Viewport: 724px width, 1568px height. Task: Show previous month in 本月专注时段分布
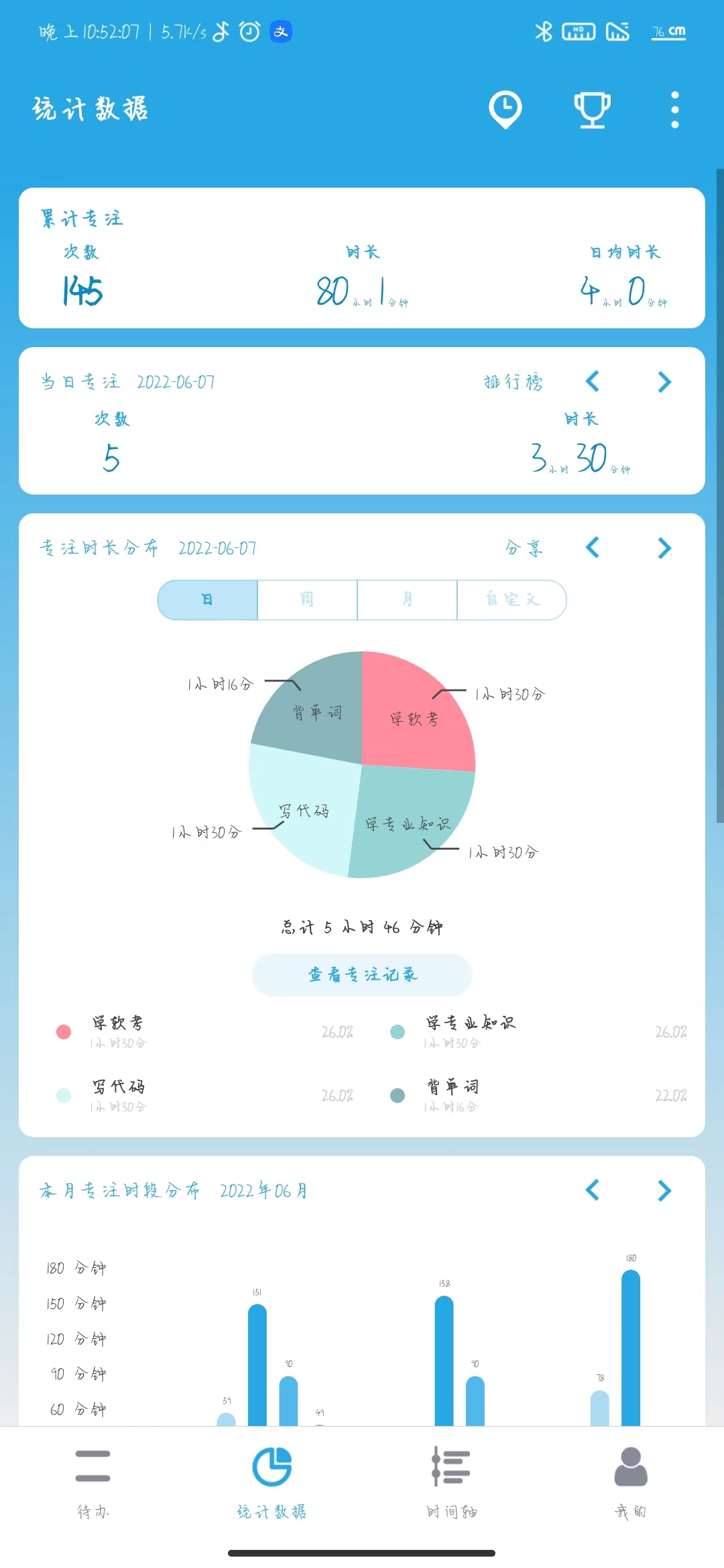pyautogui.click(x=593, y=1190)
